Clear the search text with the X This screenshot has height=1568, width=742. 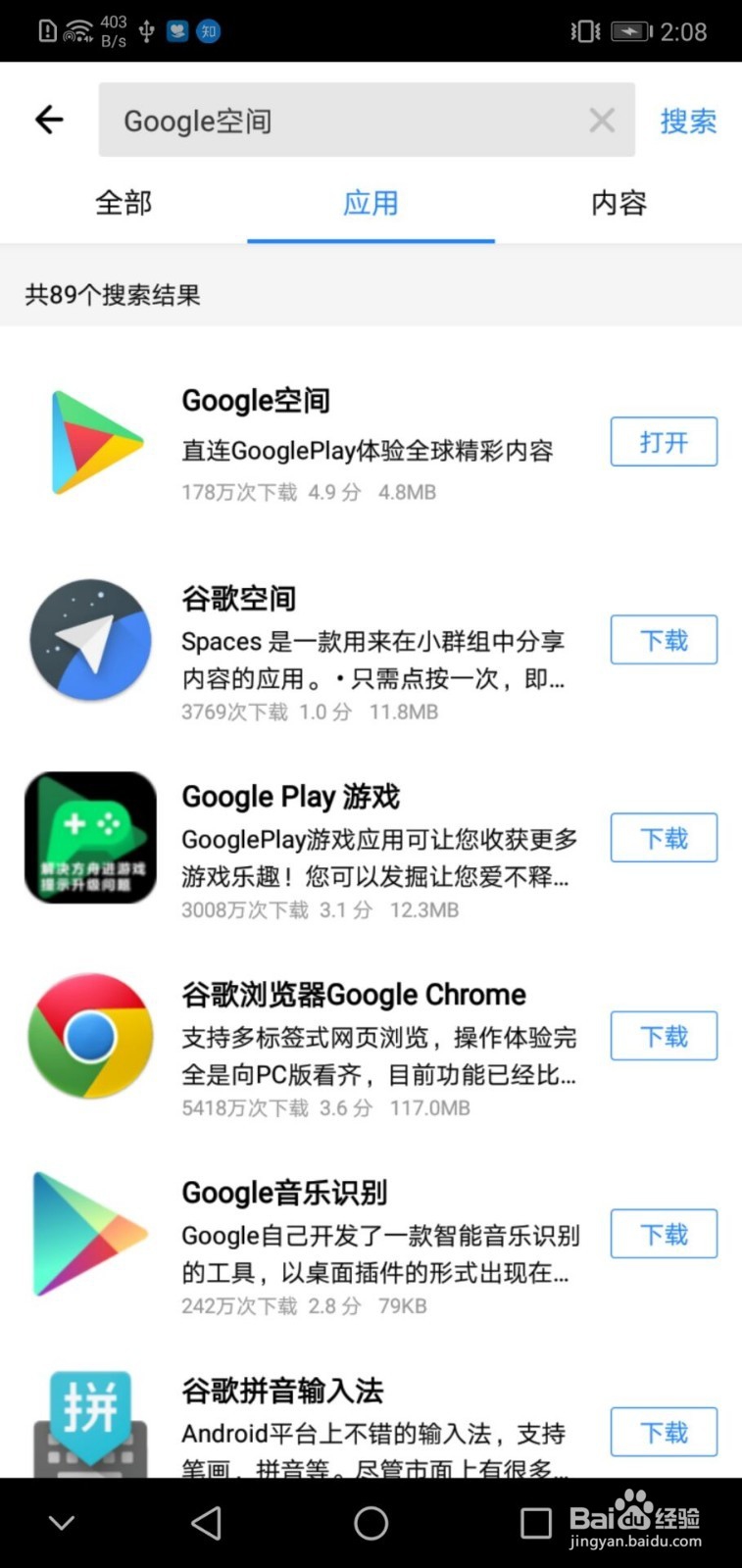[x=602, y=121]
